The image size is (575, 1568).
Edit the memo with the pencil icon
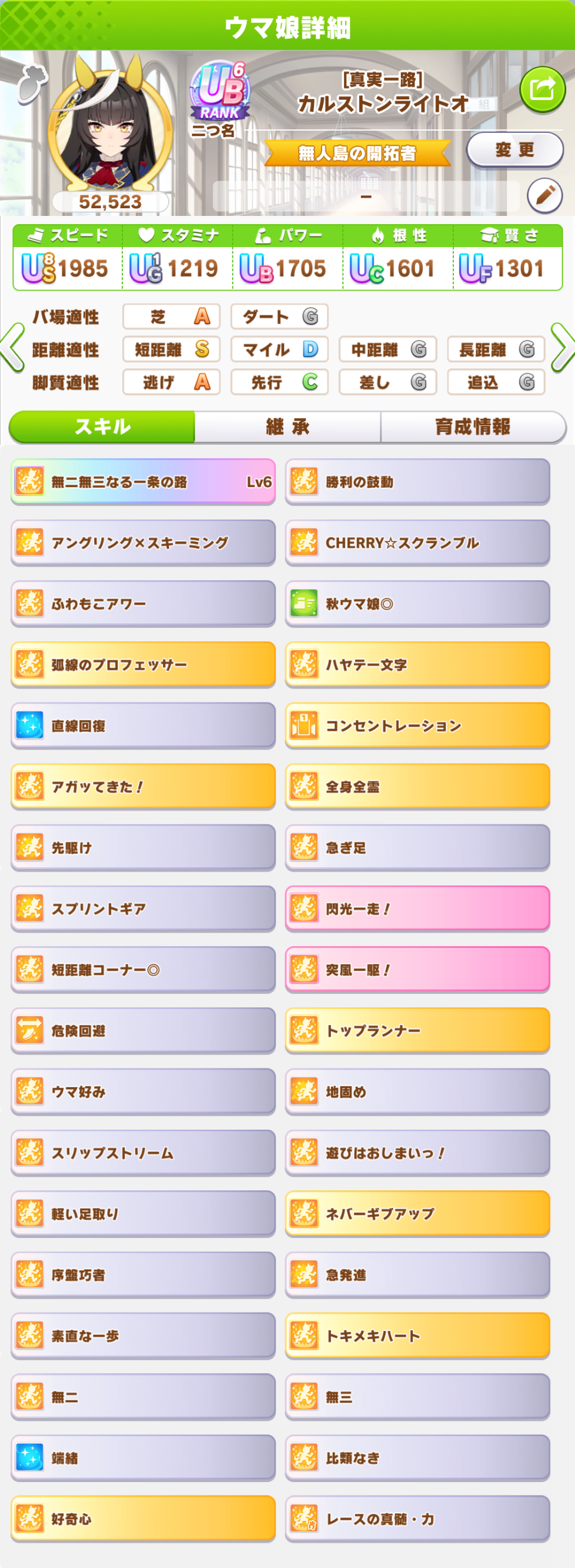point(544,195)
